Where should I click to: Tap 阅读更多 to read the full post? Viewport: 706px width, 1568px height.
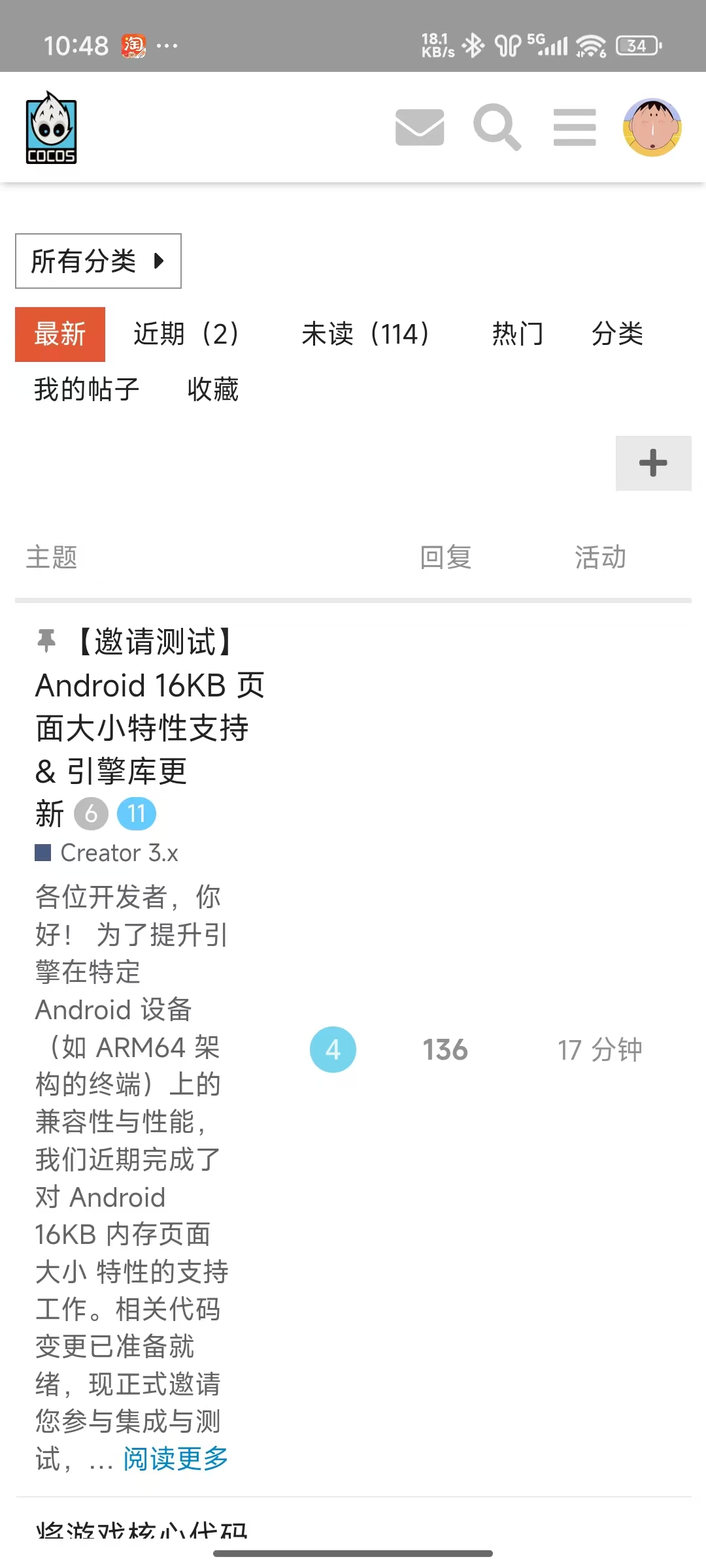tap(176, 1459)
